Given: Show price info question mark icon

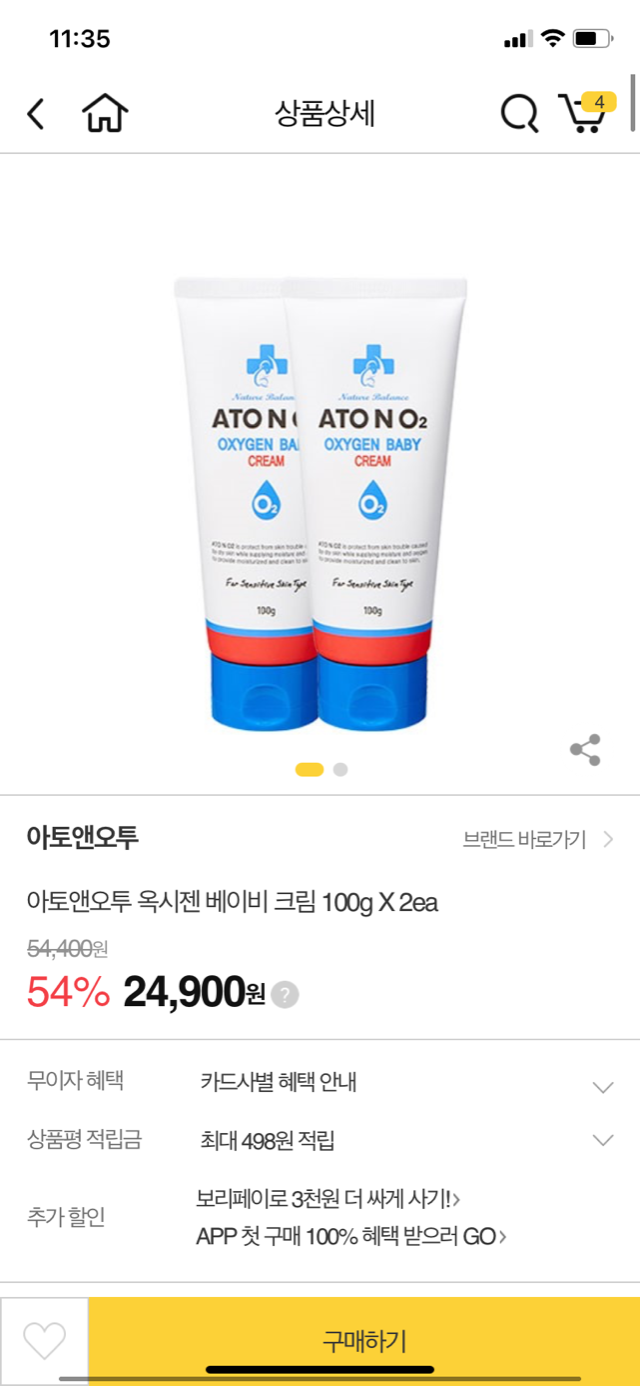Looking at the screenshot, I should tap(285, 995).
